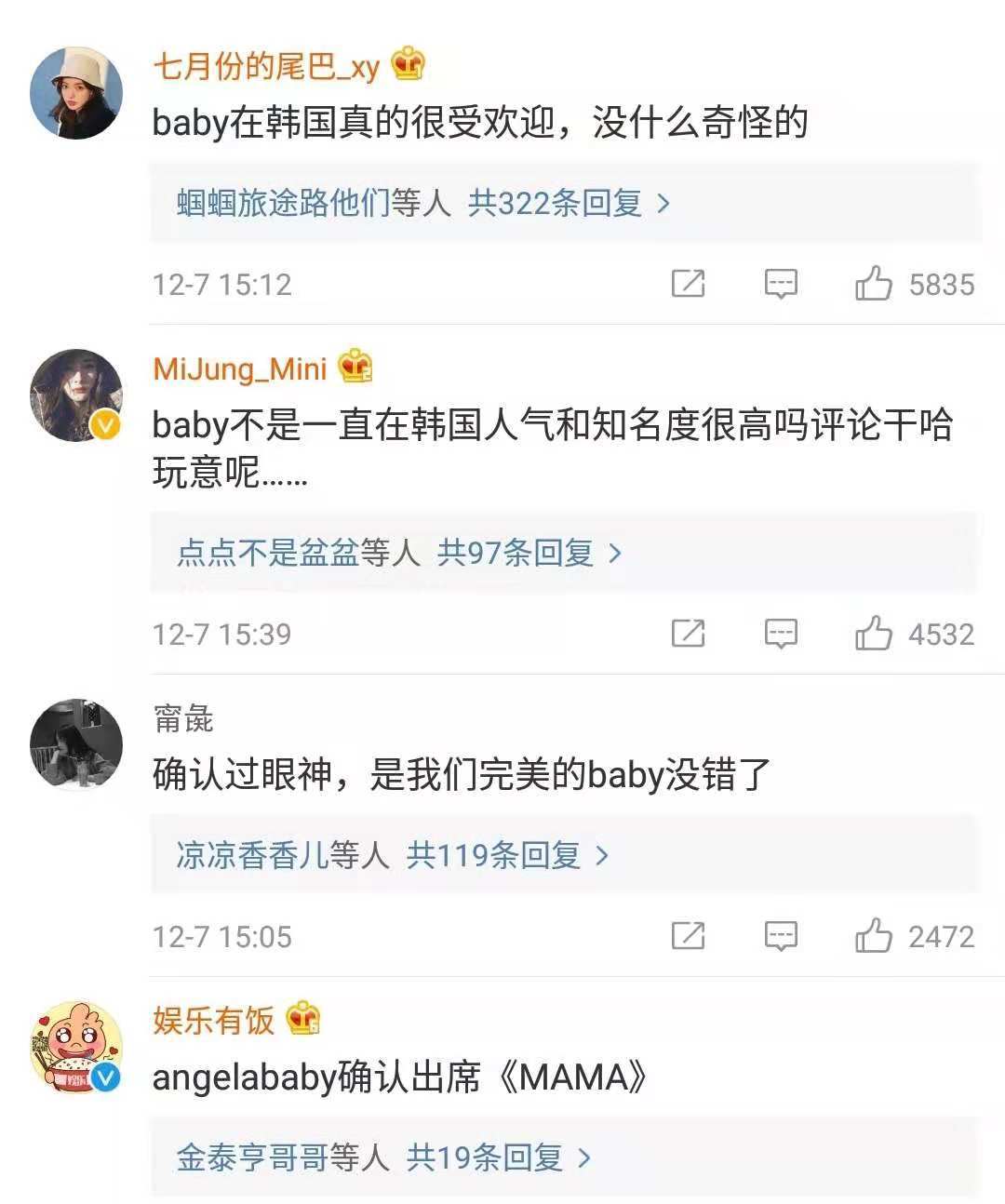Open MiJung_Mini's profile picture
1005x1204 pixels.
coord(76,395)
